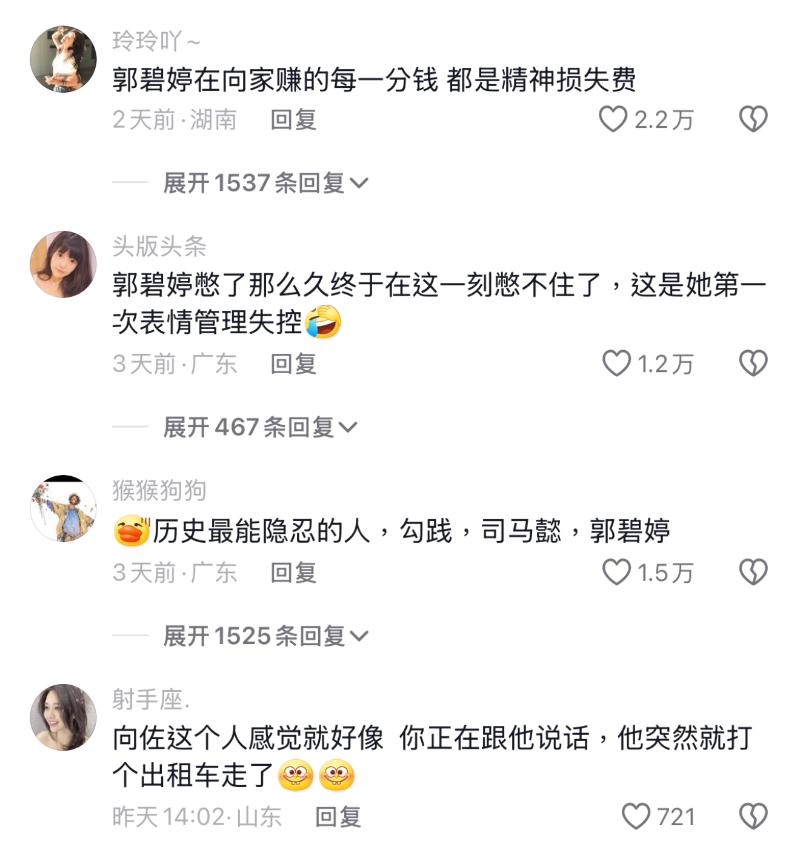800x844 pixels.
Task: Open 射手座.'s profile avatar
Action: click(x=64, y=717)
